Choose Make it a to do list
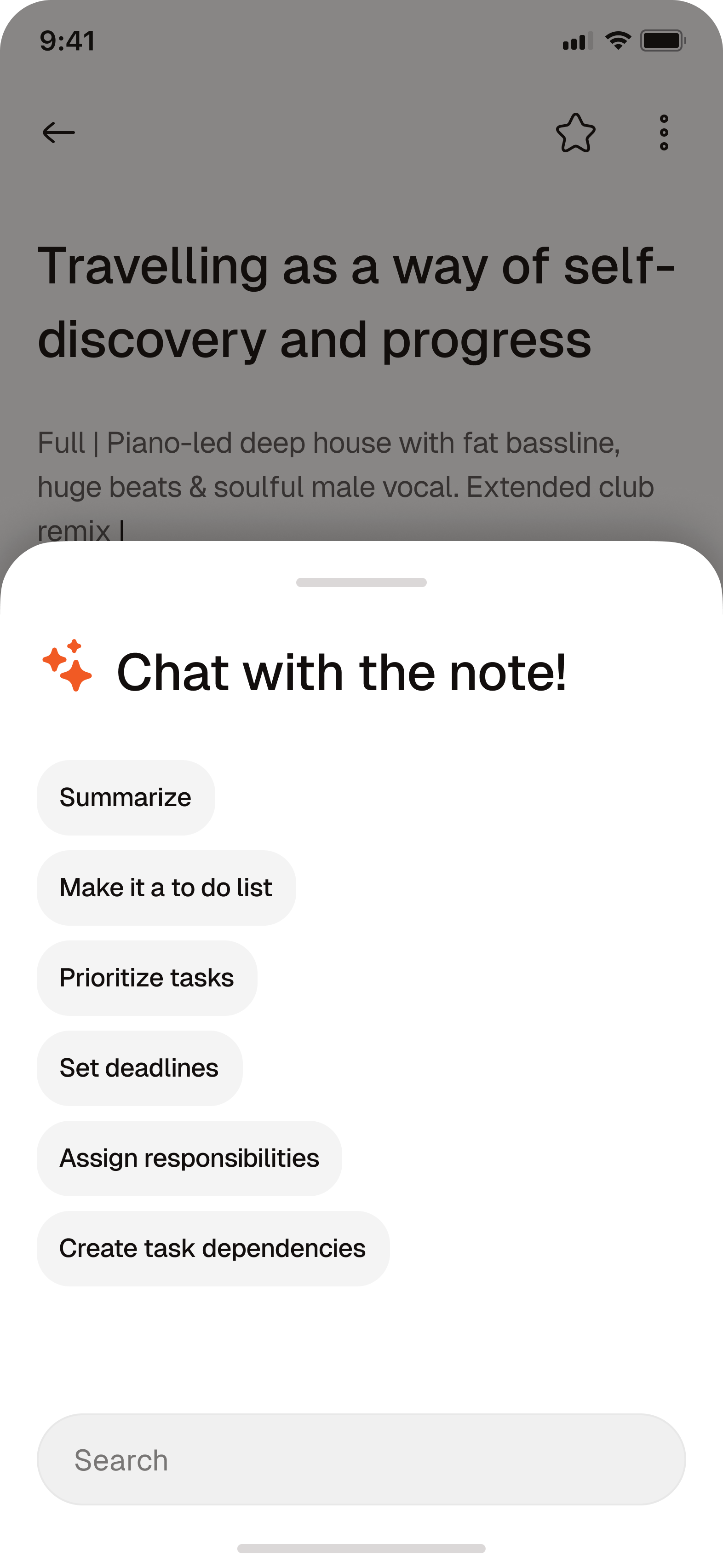 [x=166, y=888]
